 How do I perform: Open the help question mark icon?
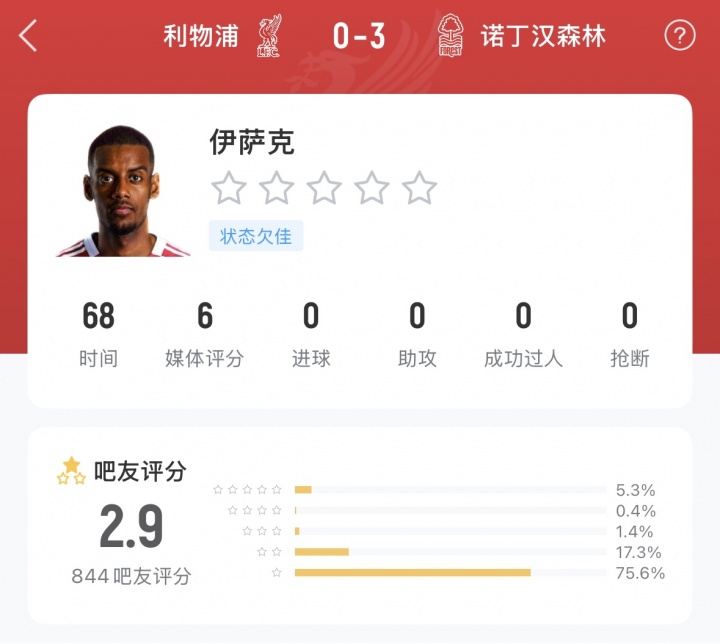679,37
